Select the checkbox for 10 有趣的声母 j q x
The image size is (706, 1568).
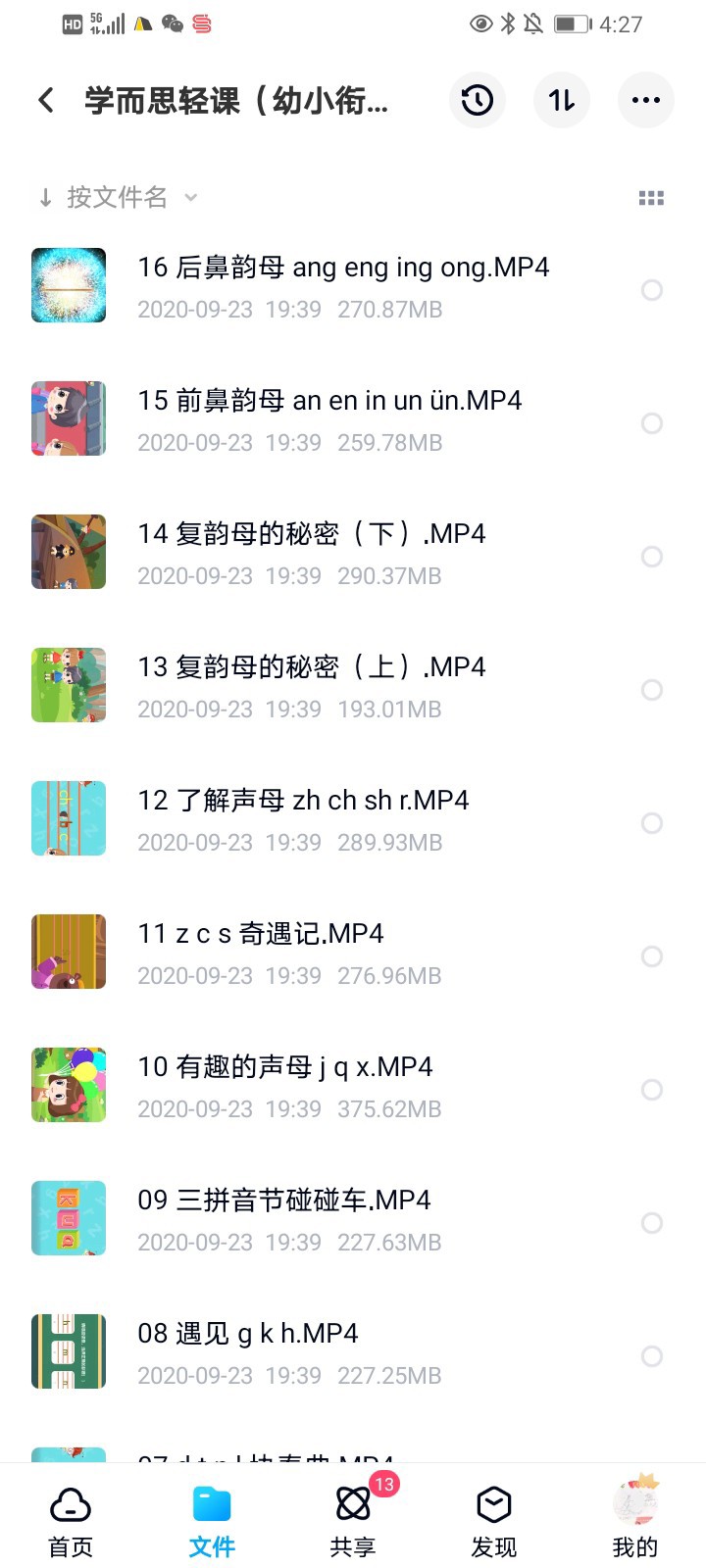[x=651, y=1090]
